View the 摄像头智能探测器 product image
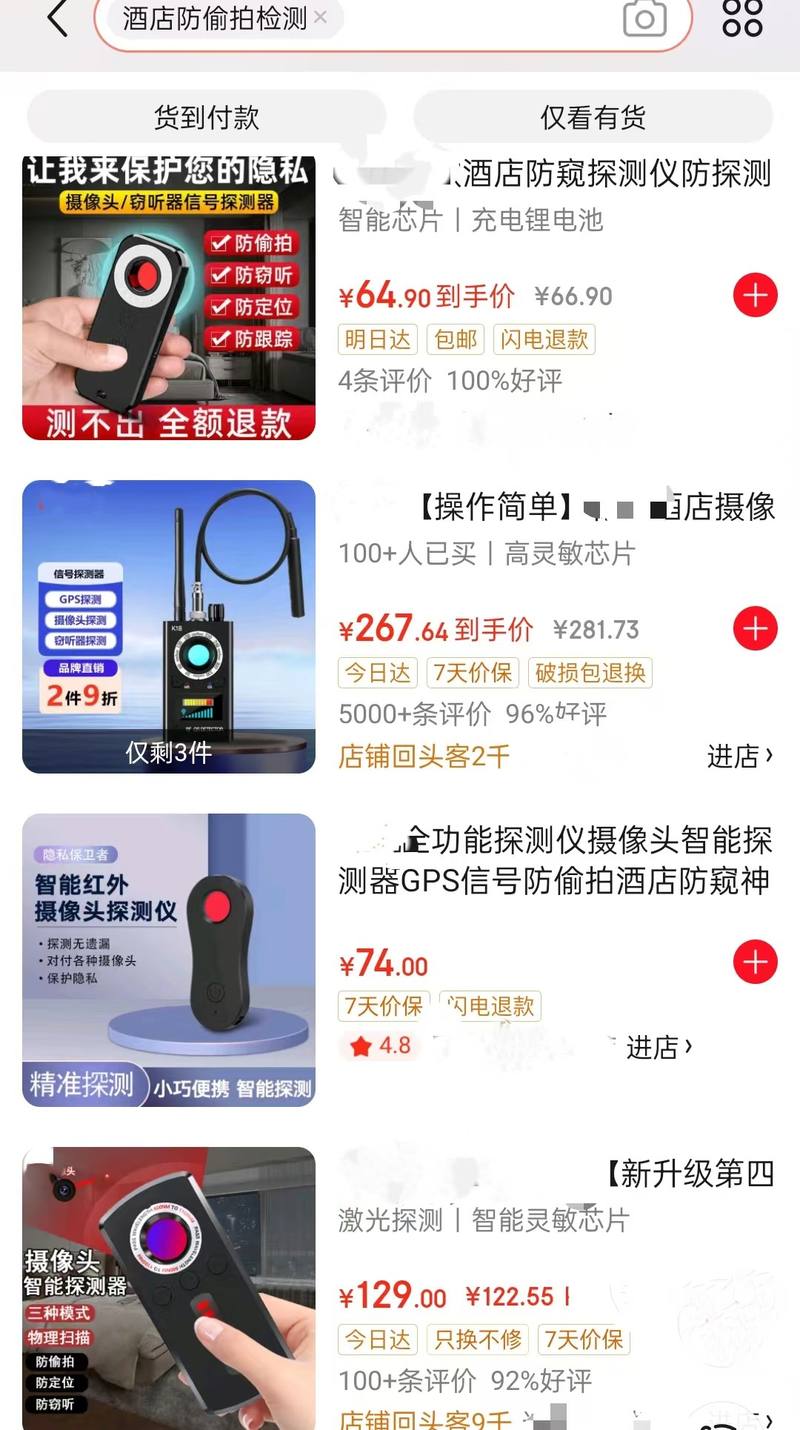 [x=169, y=1288]
